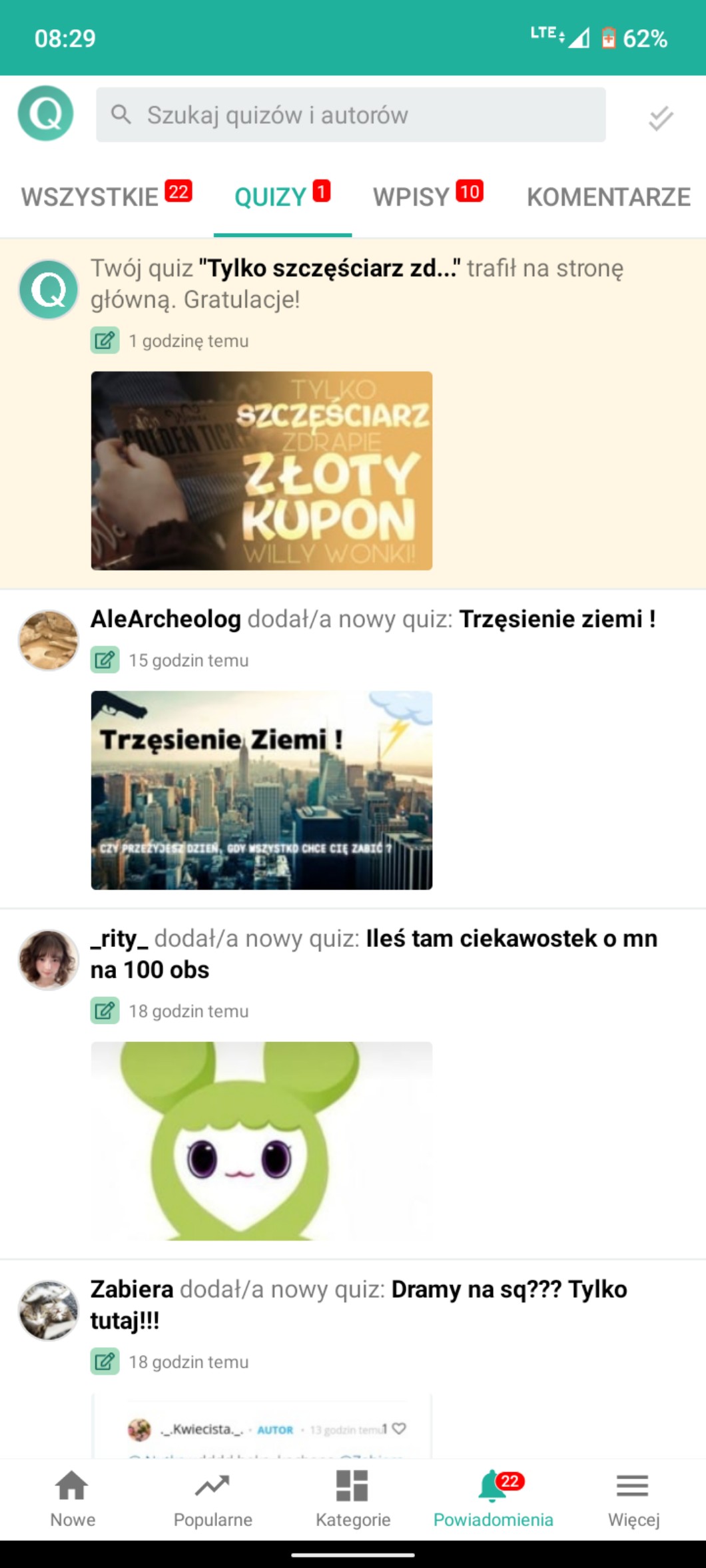Open the green mascot quiz image by _rity_
Viewport: 706px width, 1568px height.
(x=261, y=1141)
